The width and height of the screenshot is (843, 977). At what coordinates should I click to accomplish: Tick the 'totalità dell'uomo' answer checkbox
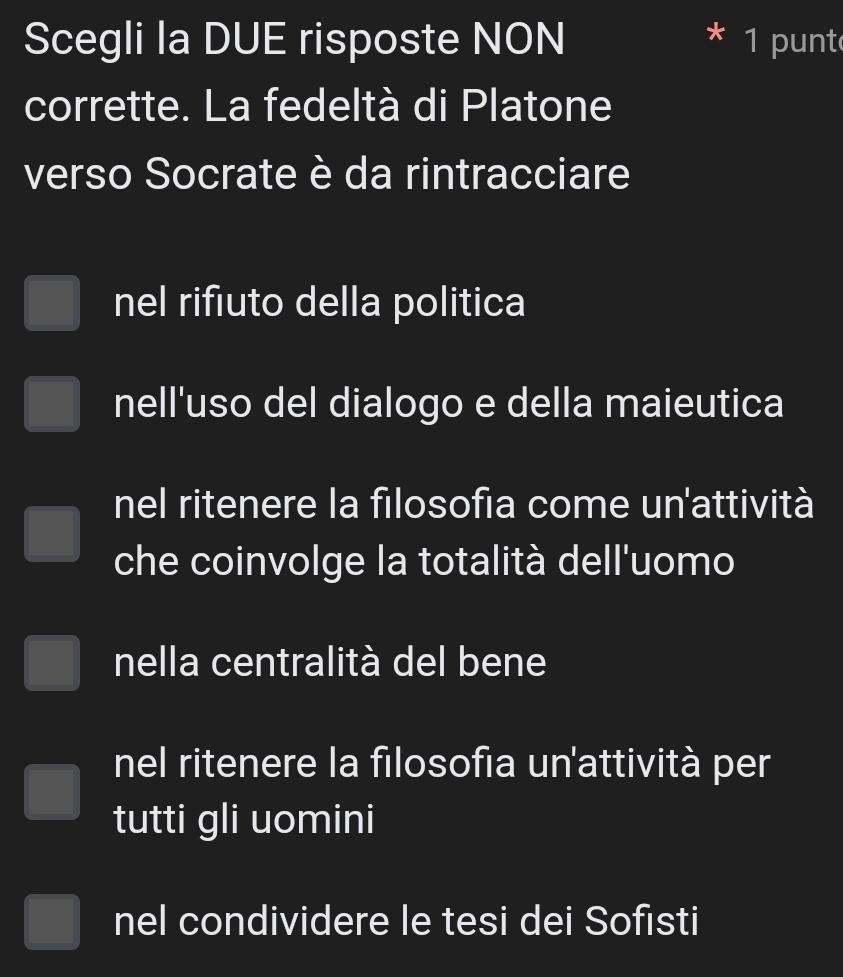(52, 534)
